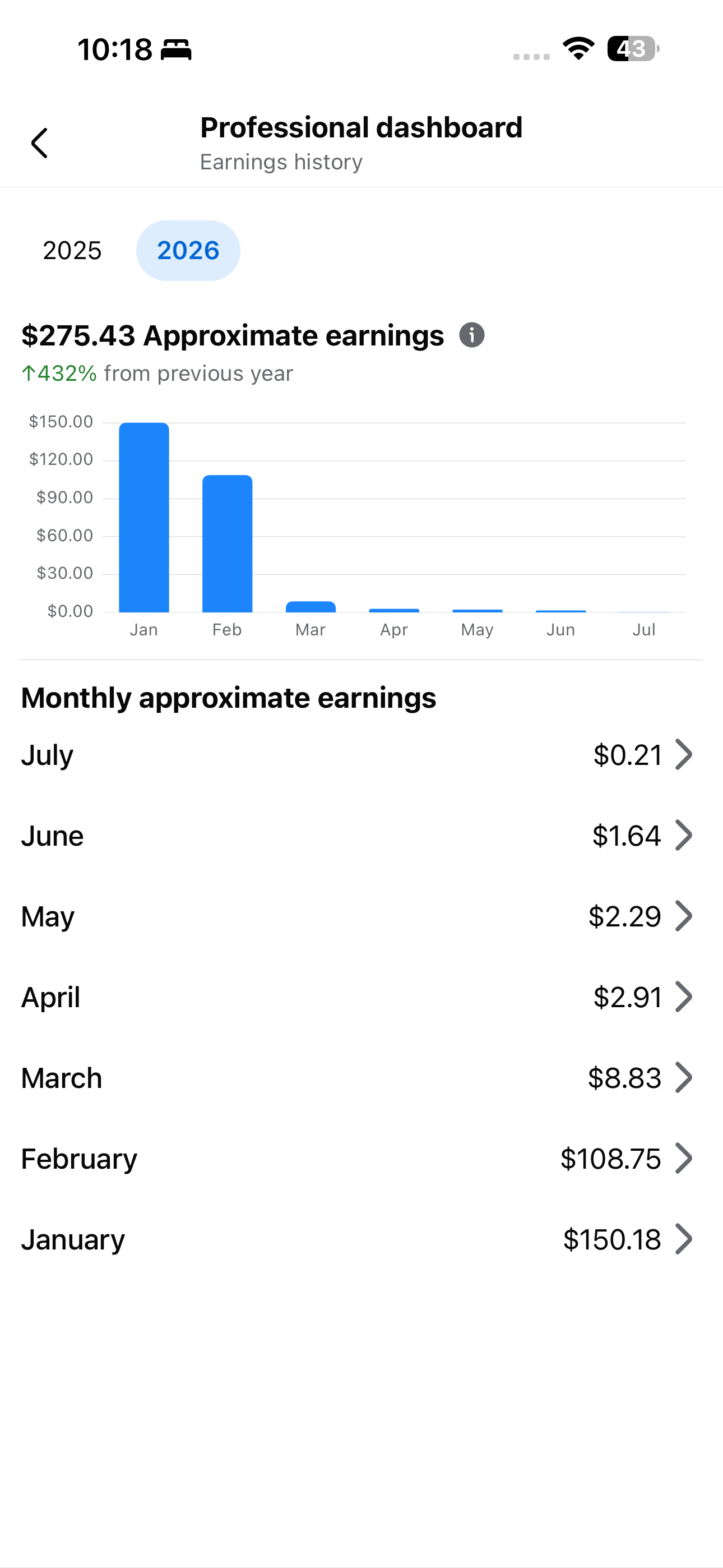The image size is (723, 1568).
Task: Switch to the 2025 year tab
Action: (72, 251)
